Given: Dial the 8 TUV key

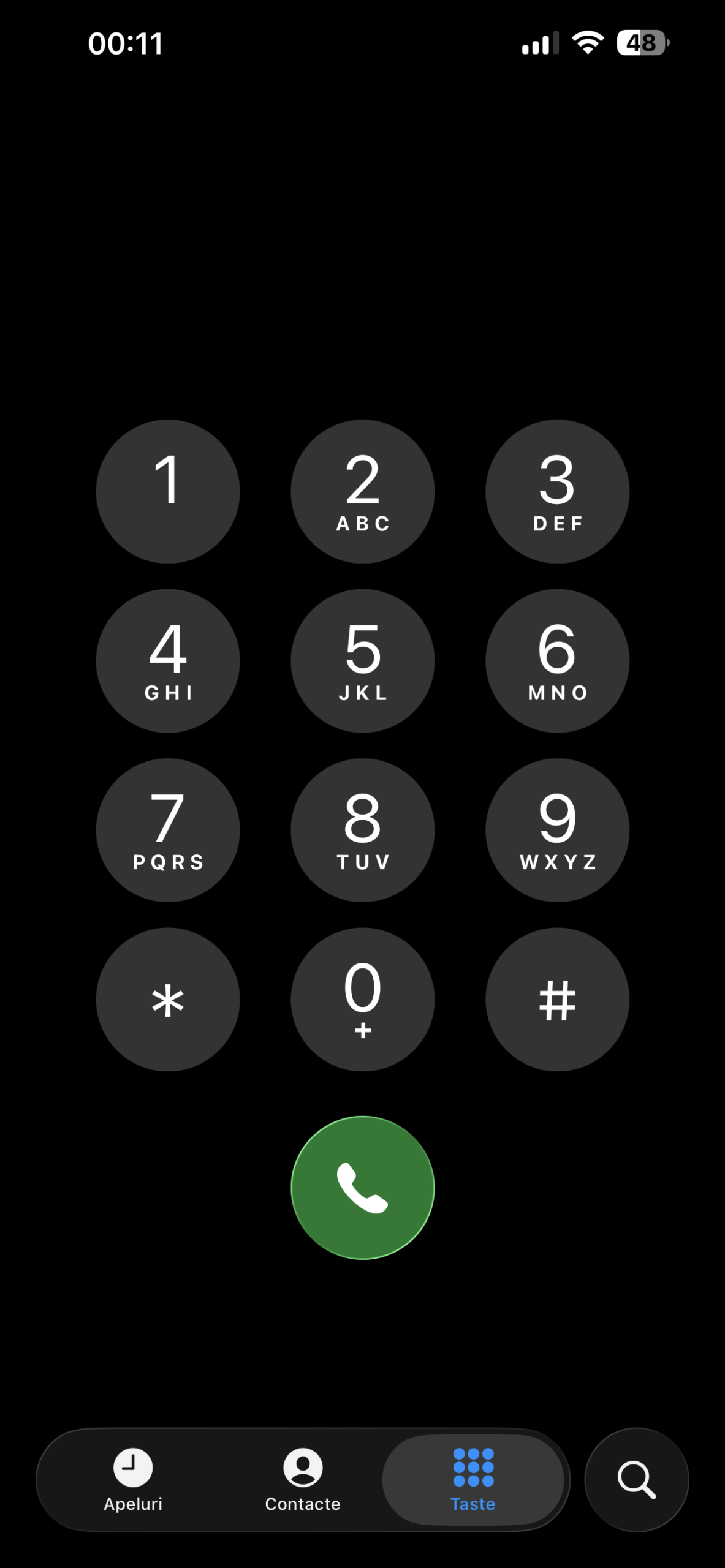Looking at the screenshot, I should (362, 830).
